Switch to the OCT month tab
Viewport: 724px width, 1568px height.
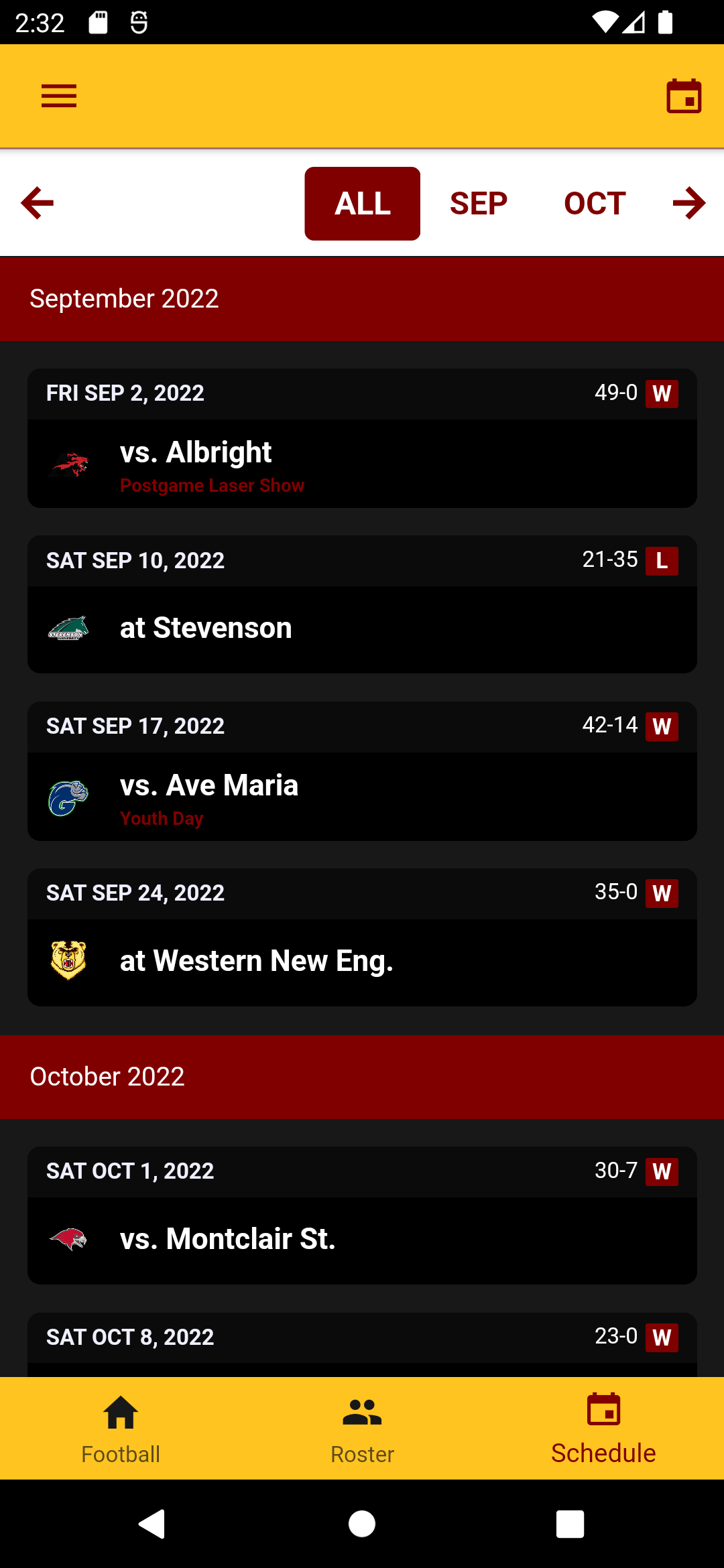coord(595,204)
